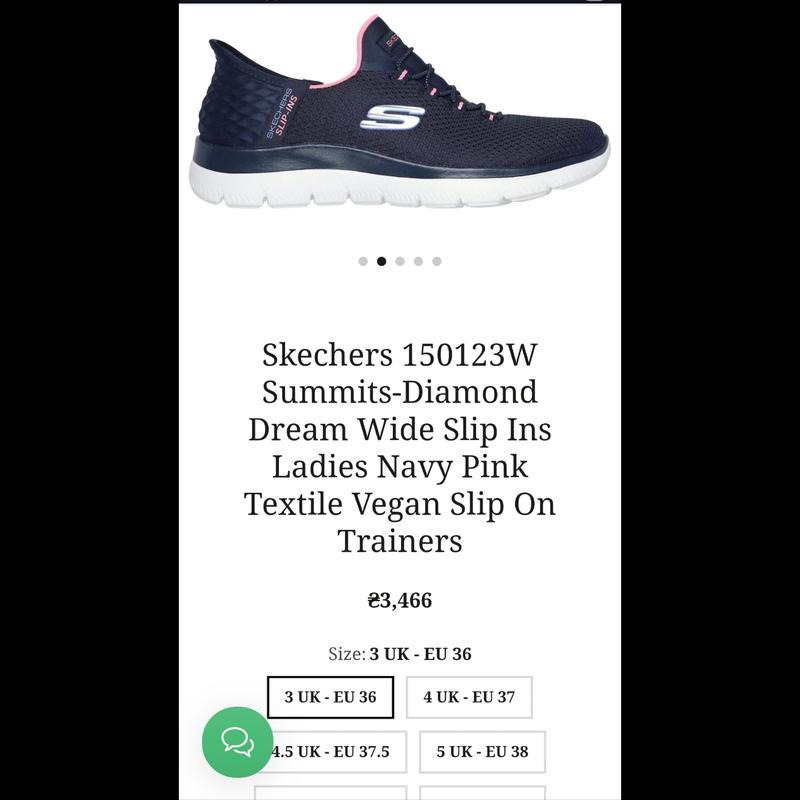The width and height of the screenshot is (800, 800).
Task: Open the green chat support bubble
Action: click(x=237, y=742)
